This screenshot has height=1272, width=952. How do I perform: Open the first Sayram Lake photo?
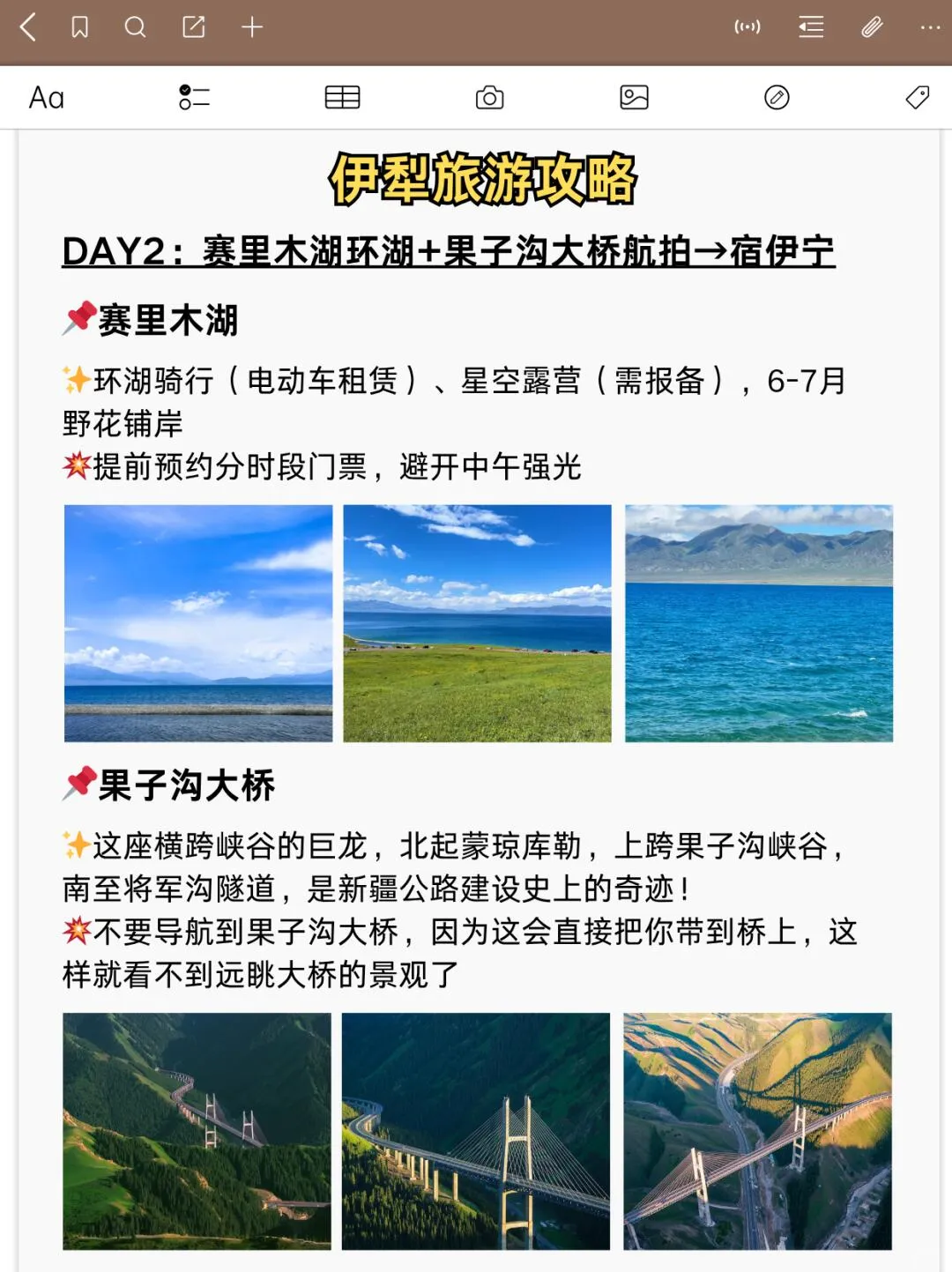[x=198, y=622]
